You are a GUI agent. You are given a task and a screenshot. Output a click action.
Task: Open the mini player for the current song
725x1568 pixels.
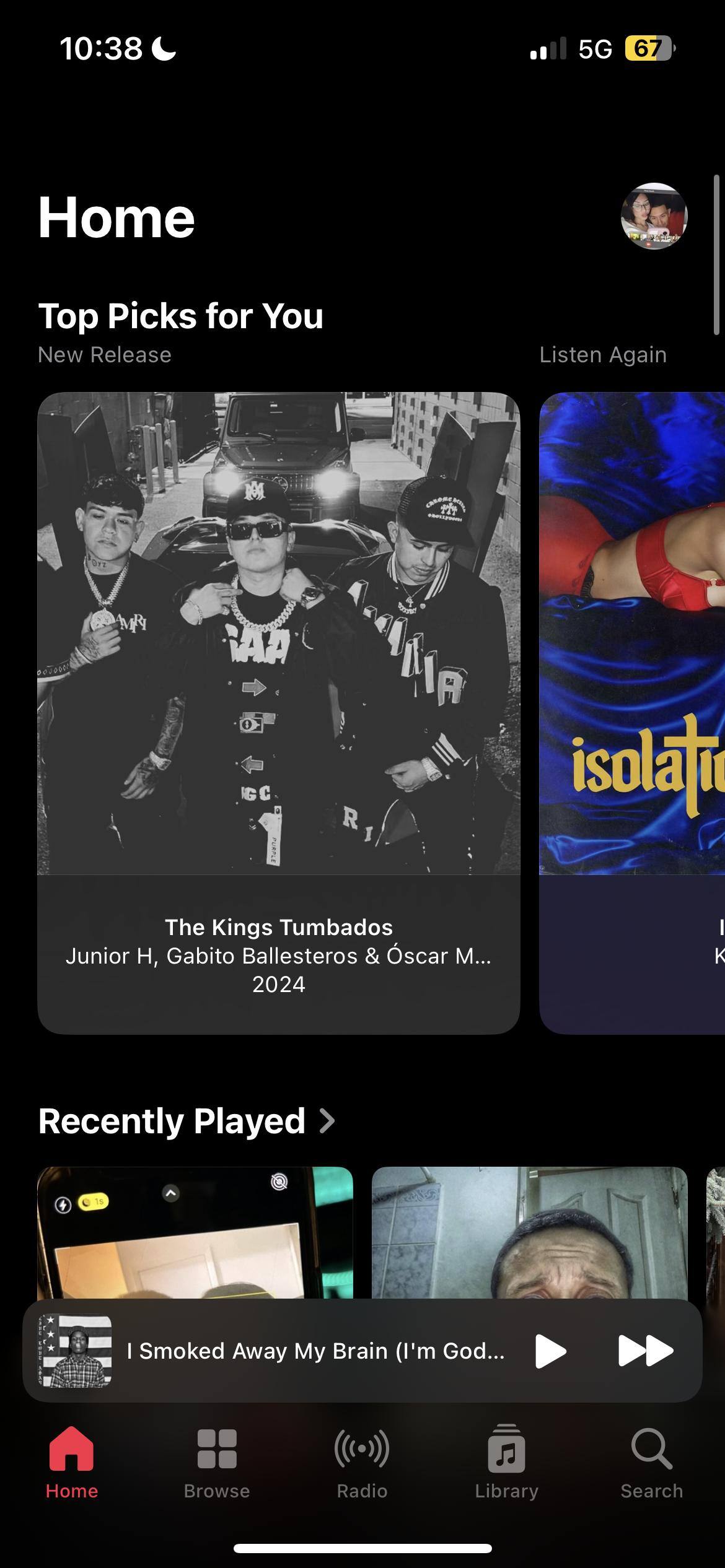pyautogui.click(x=315, y=1351)
